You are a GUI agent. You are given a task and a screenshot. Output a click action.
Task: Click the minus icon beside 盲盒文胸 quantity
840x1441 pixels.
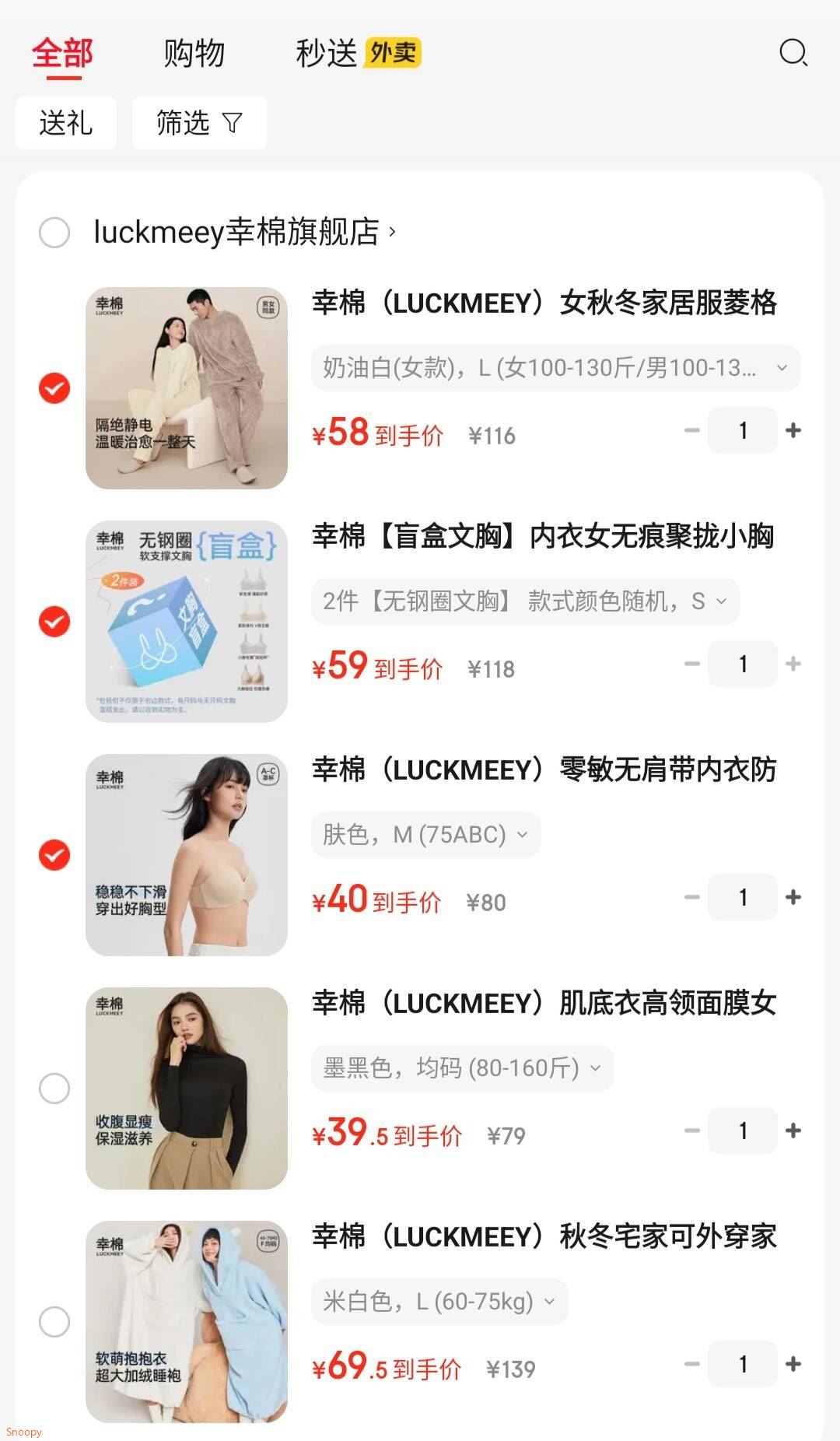click(x=690, y=663)
